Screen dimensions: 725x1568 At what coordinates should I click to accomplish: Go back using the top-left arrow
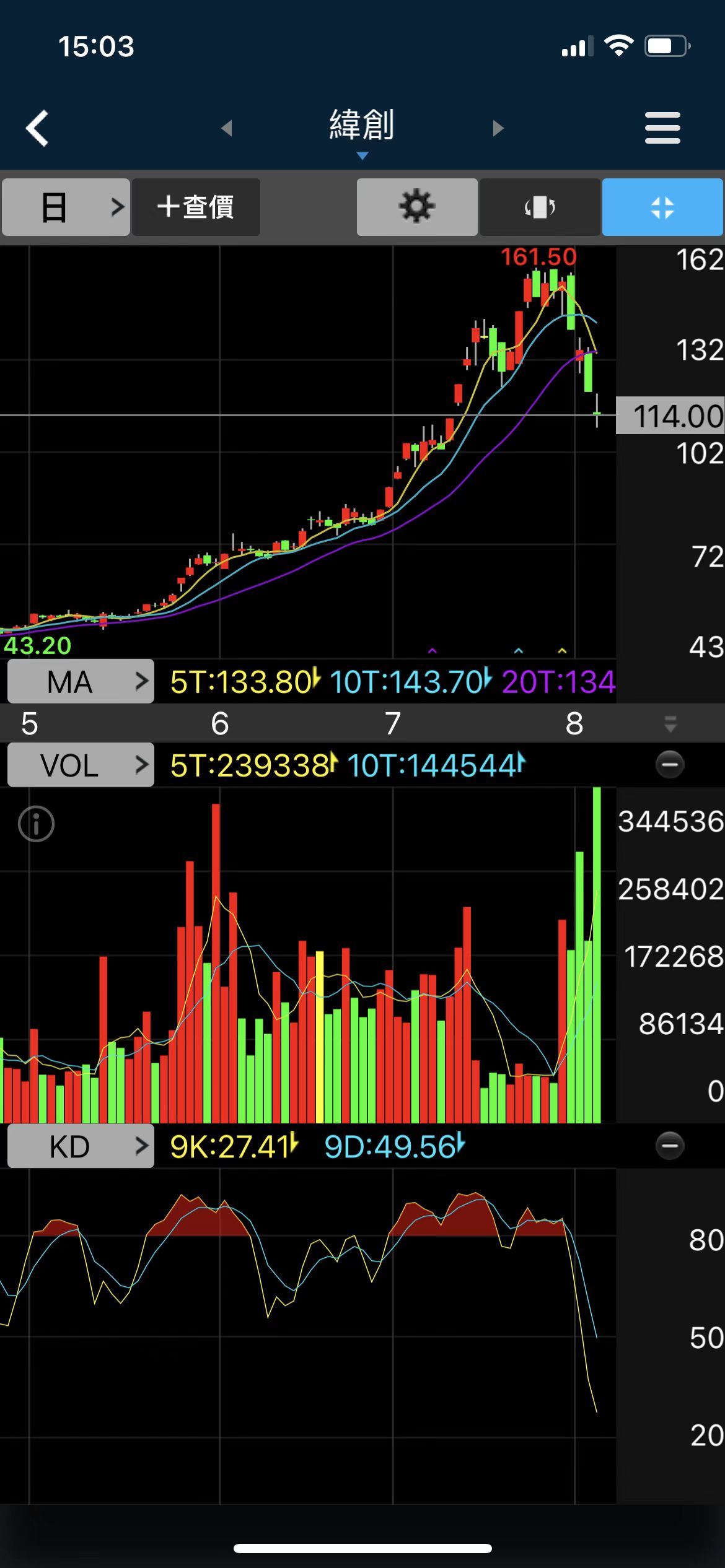pyautogui.click(x=37, y=128)
